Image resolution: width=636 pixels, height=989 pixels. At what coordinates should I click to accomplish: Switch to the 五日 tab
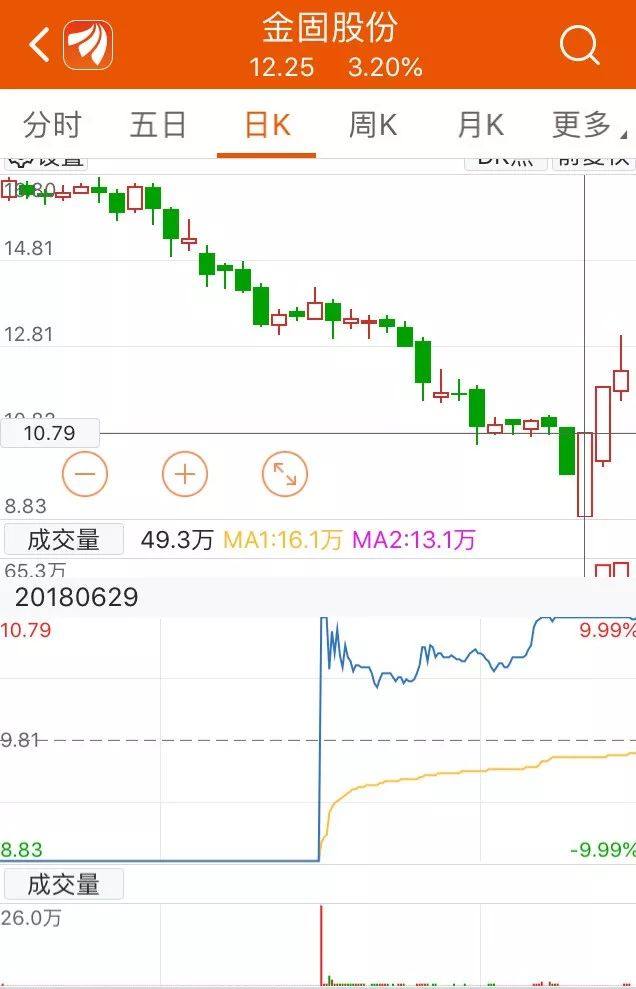click(x=158, y=125)
